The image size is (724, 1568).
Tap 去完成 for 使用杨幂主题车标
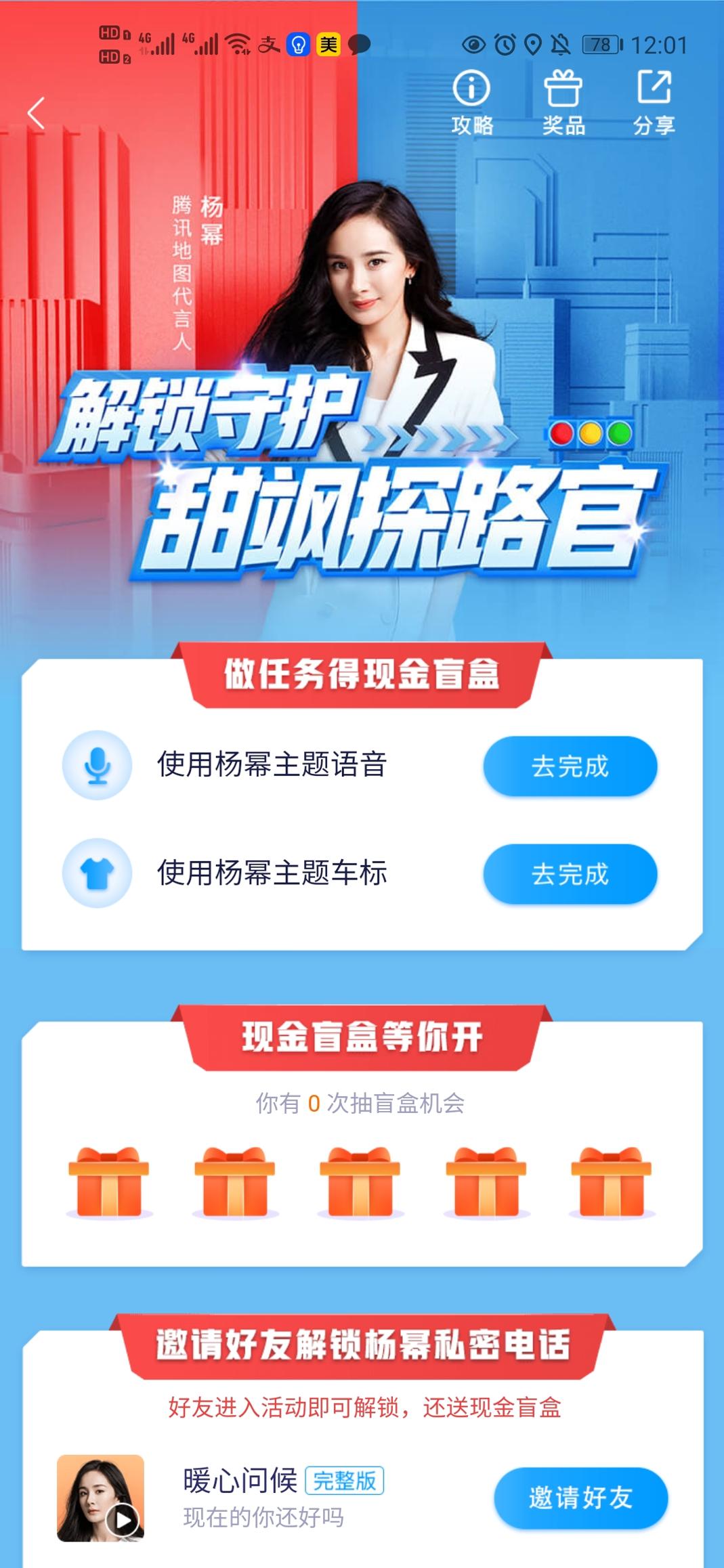[570, 874]
